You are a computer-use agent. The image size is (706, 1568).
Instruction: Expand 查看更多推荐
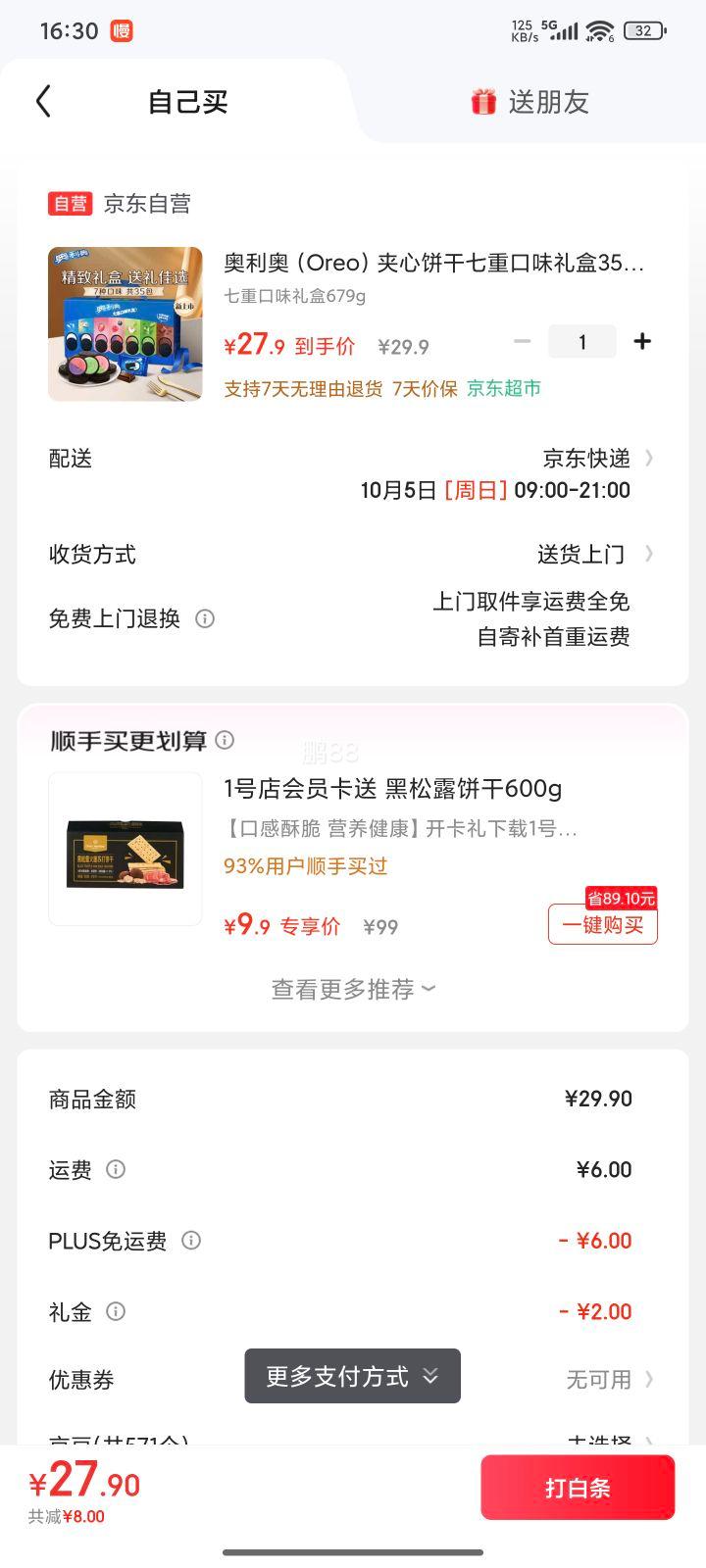tap(353, 990)
